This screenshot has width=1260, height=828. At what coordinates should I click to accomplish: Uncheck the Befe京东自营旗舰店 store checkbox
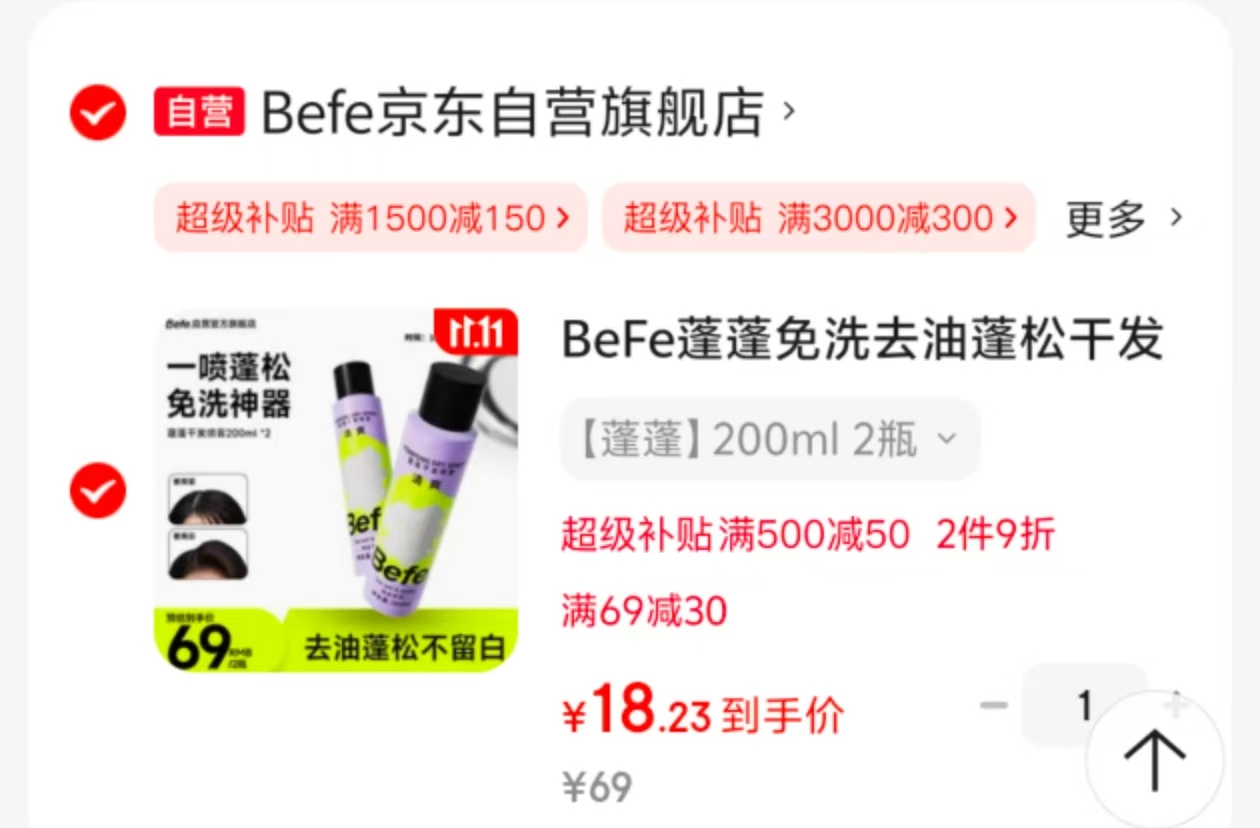click(x=98, y=112)
